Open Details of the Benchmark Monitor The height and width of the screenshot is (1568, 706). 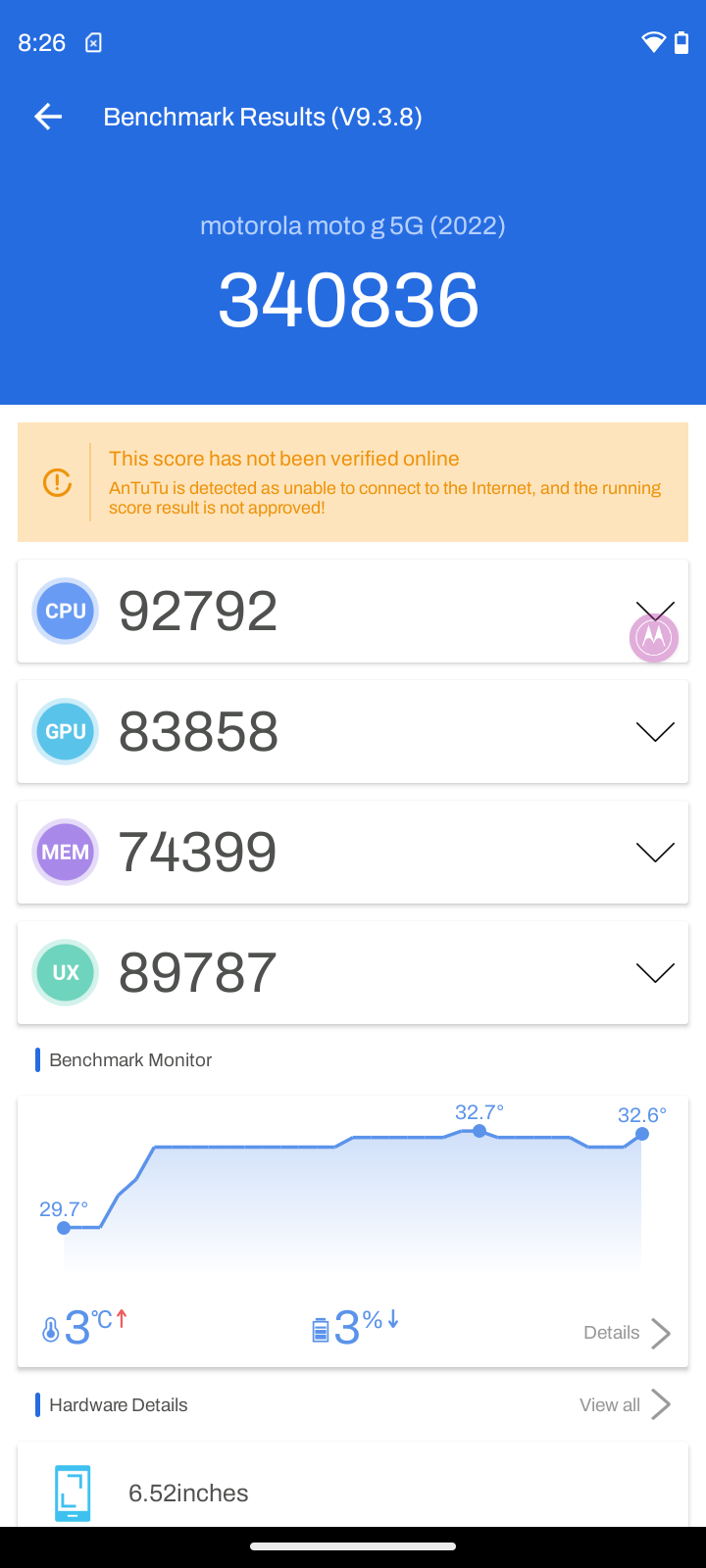tap(627, 1333)
